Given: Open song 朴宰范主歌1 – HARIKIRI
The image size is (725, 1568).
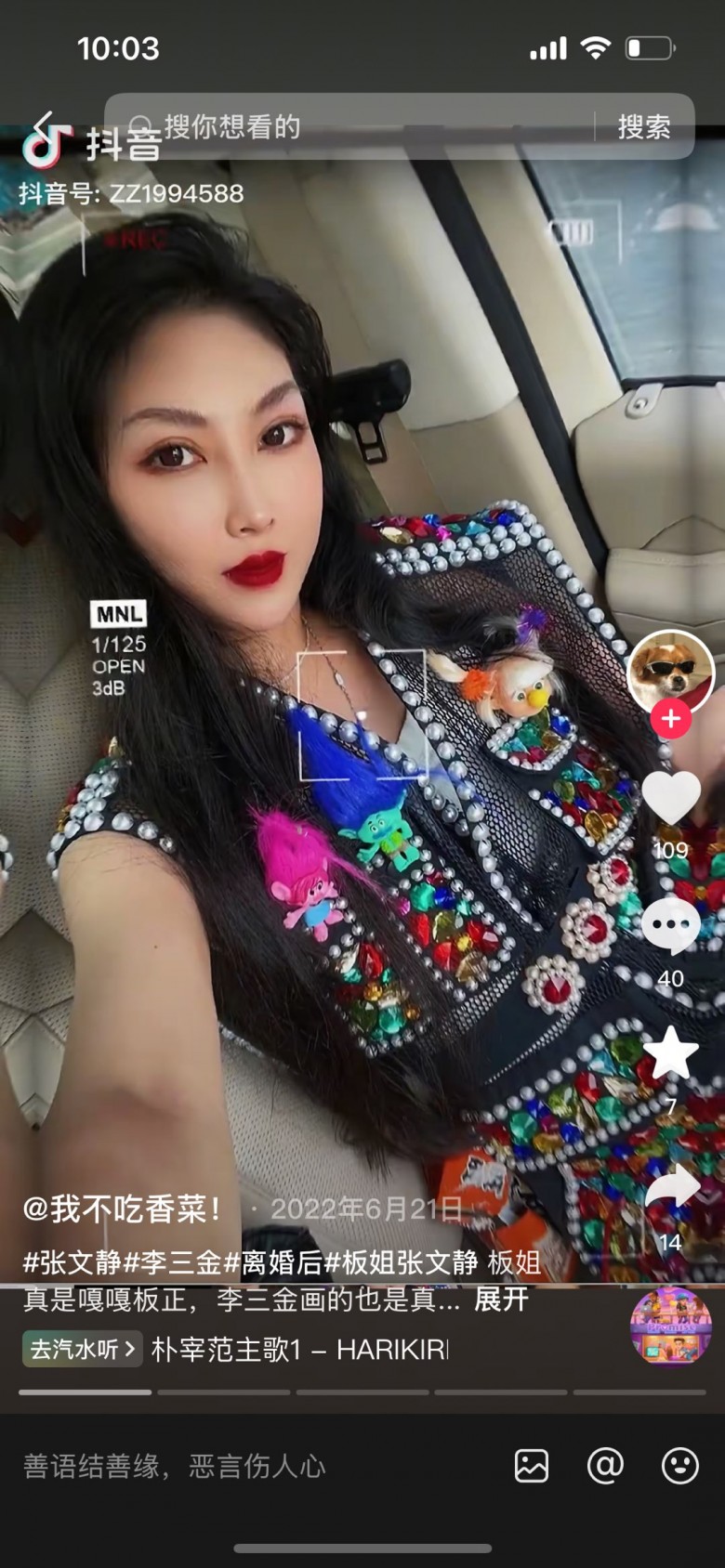Looking at the screenshot, I should pos(299,1349).
